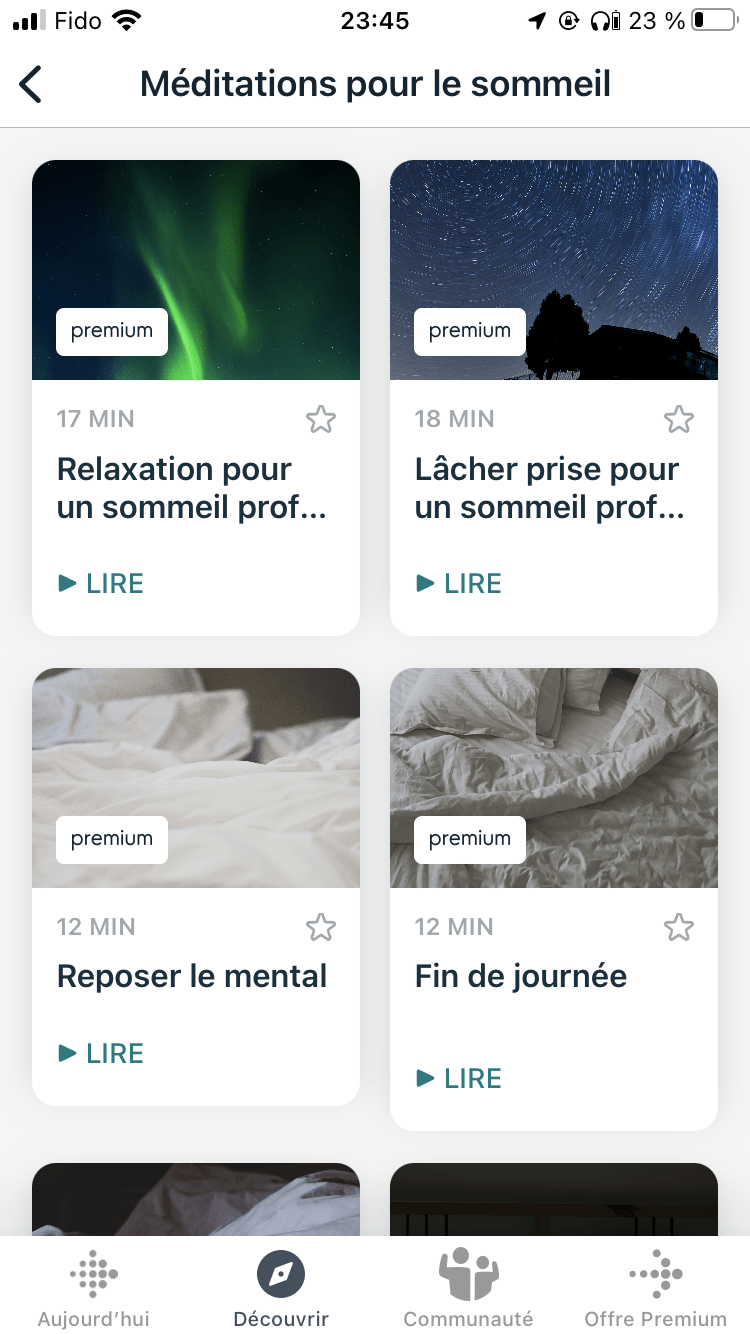Start playing Reposer le mental
The width and height of the screenshot is (750, 1334).
point(101,1053)
